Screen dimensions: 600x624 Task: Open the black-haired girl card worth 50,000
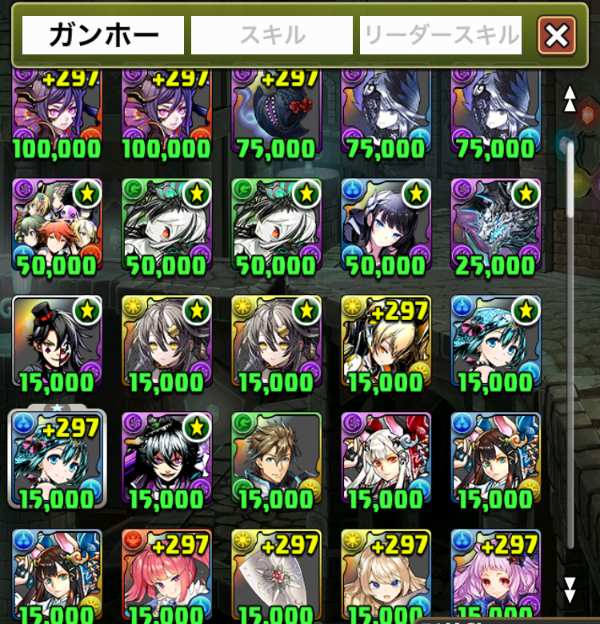click(386, 225)
